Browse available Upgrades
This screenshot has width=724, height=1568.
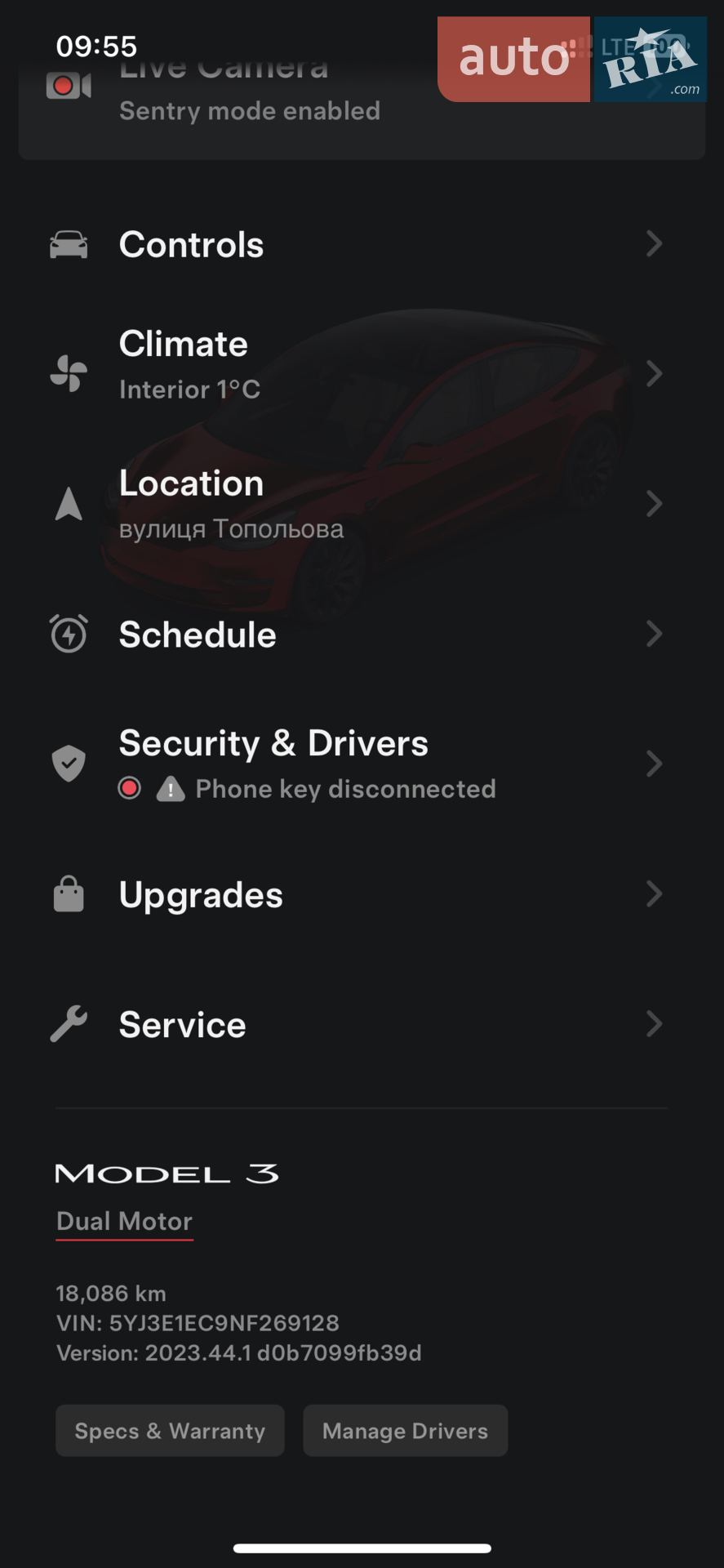coord(362,894)
